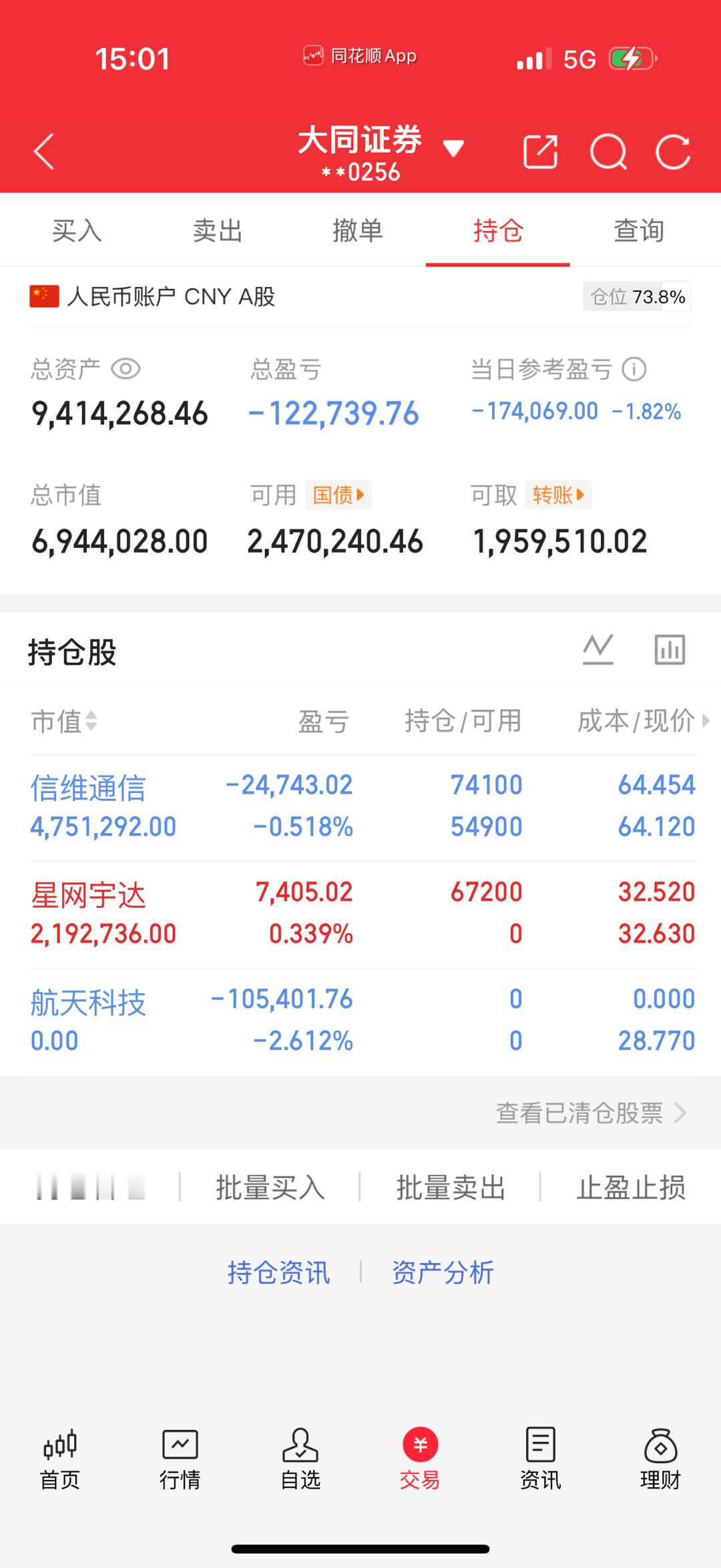This screenshot has width=721, height=1568.
Task: Open the 资产分析 link
Action: (443, 1272)
